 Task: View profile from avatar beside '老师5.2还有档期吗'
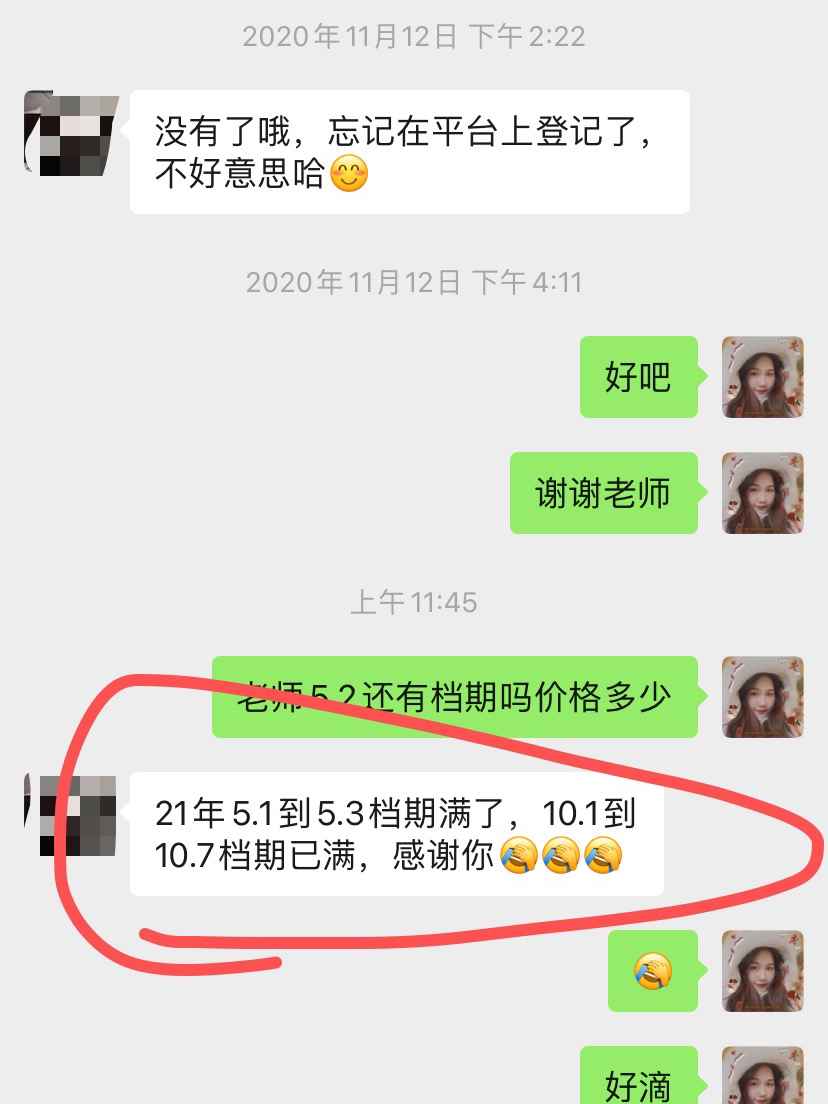tap(762, 697)
